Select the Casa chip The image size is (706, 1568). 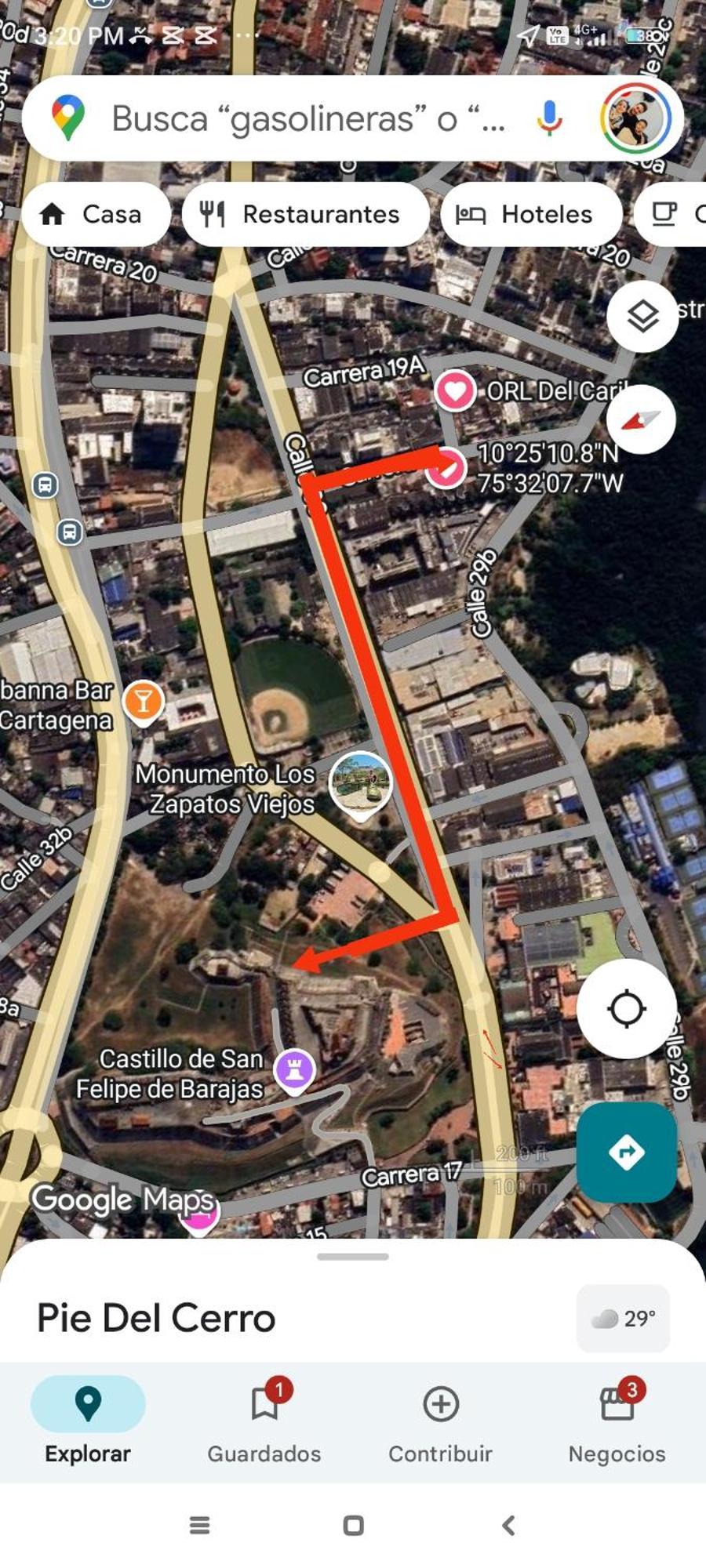[96, 214]
